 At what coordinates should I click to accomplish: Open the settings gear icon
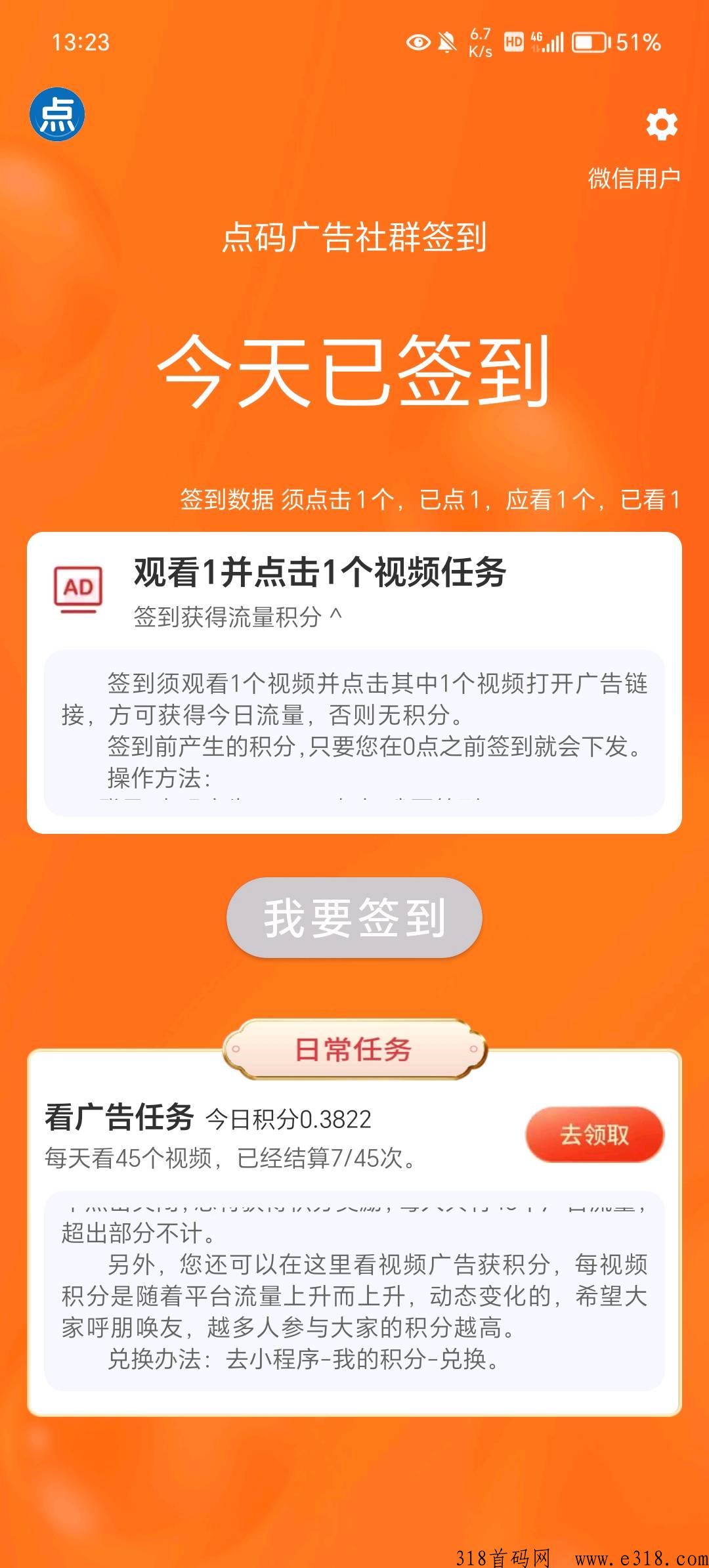pyautogui.click(x=662, y=125)
